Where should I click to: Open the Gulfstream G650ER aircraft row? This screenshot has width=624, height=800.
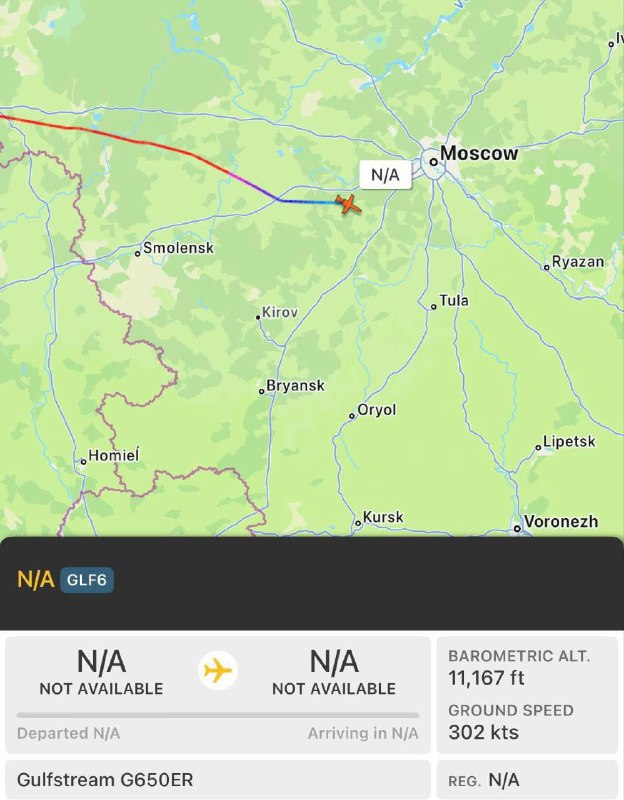tap(217, 779)
